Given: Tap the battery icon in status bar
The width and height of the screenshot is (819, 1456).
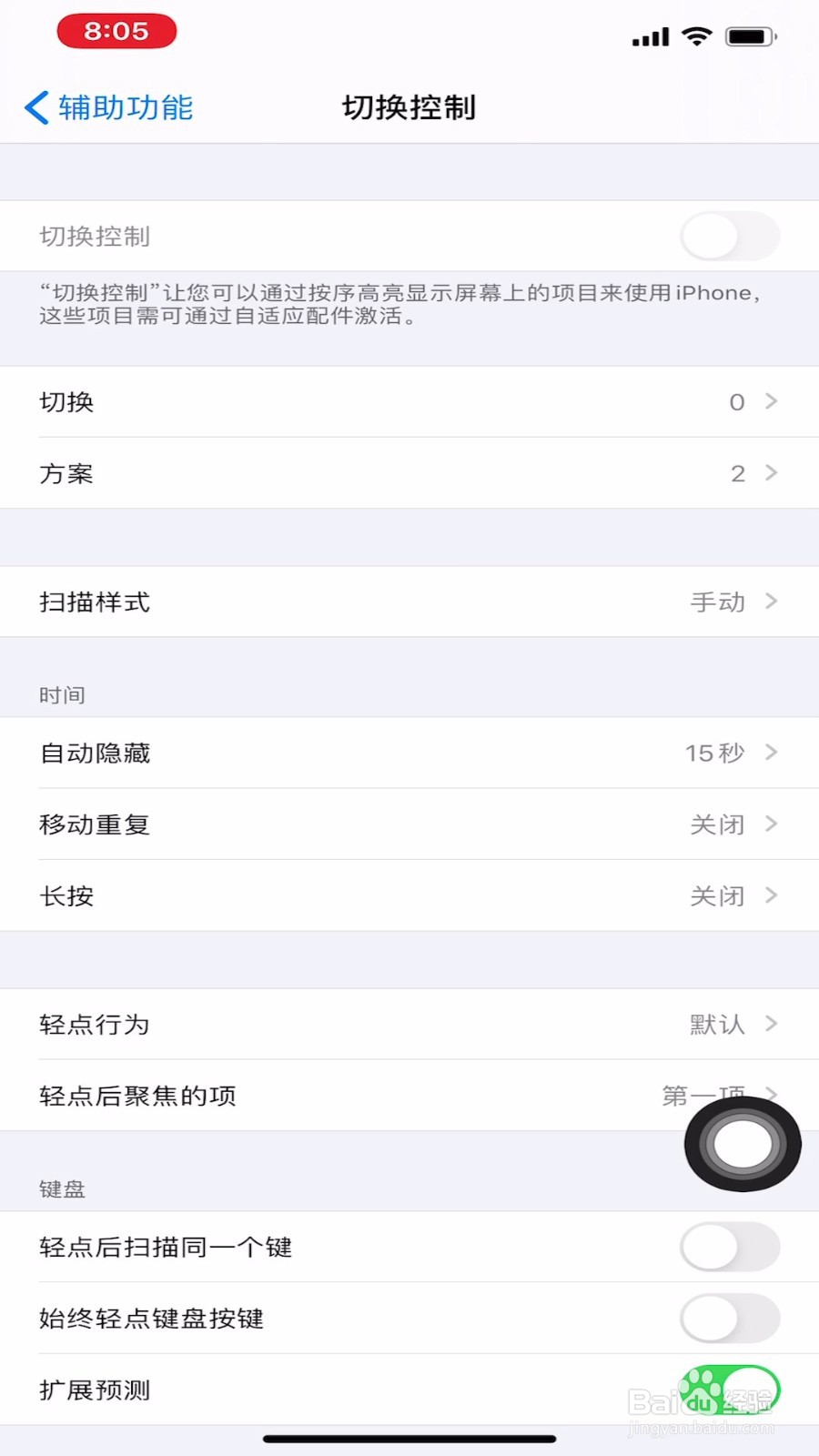Looking at the screenshot, I should pyautogui.click(x=748, y=36).
